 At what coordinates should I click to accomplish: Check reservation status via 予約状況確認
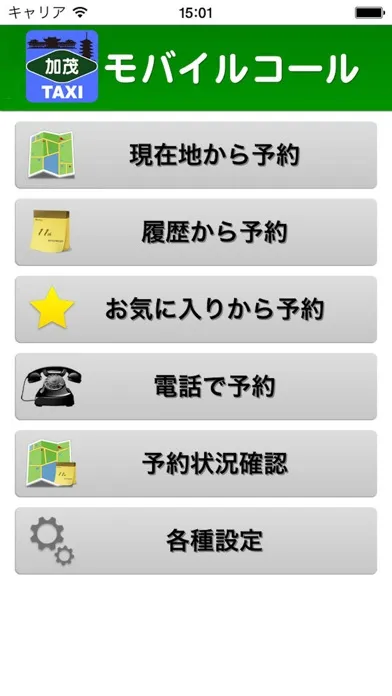pos(196,463)
